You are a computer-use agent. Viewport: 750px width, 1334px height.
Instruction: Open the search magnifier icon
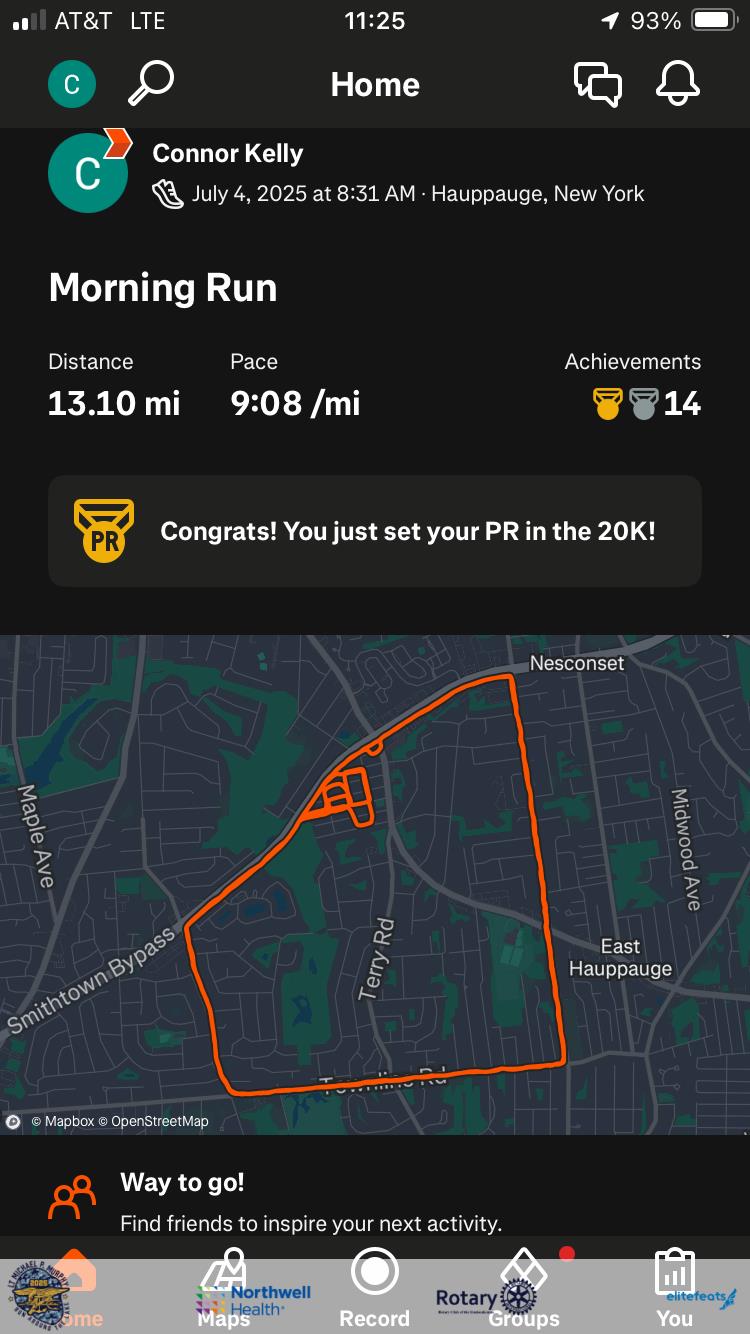151,84
